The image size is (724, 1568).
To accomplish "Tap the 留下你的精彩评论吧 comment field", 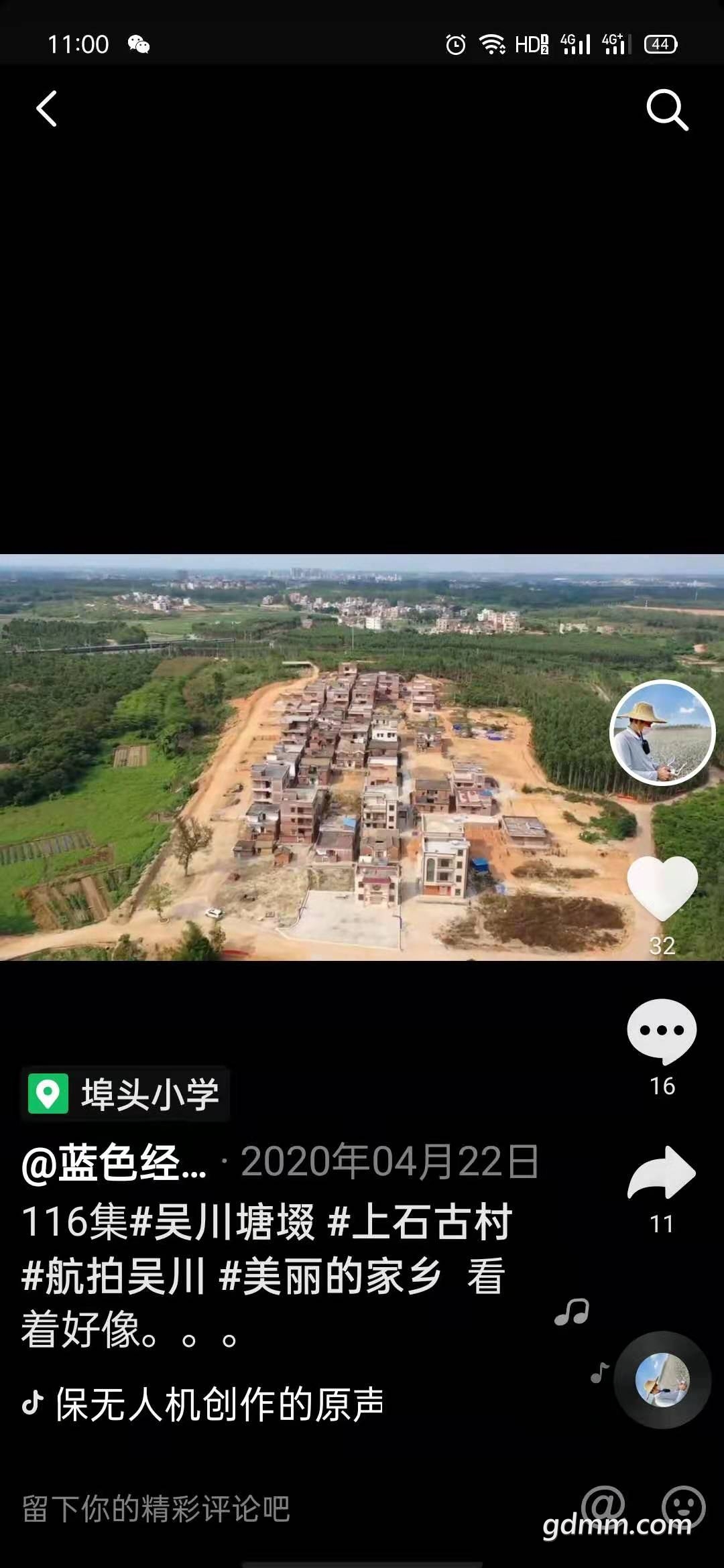I will pyautogui.click(x=156, y=1510).
